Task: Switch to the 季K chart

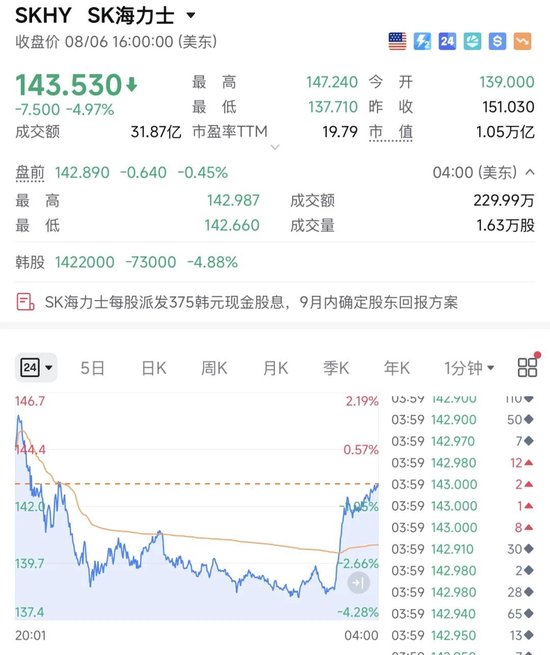Action: coord(336,368)
